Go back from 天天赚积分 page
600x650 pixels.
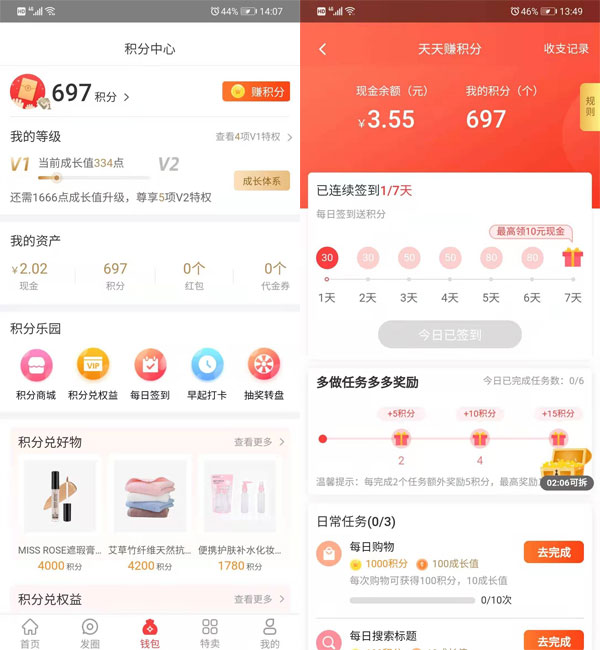click(322, 50)
